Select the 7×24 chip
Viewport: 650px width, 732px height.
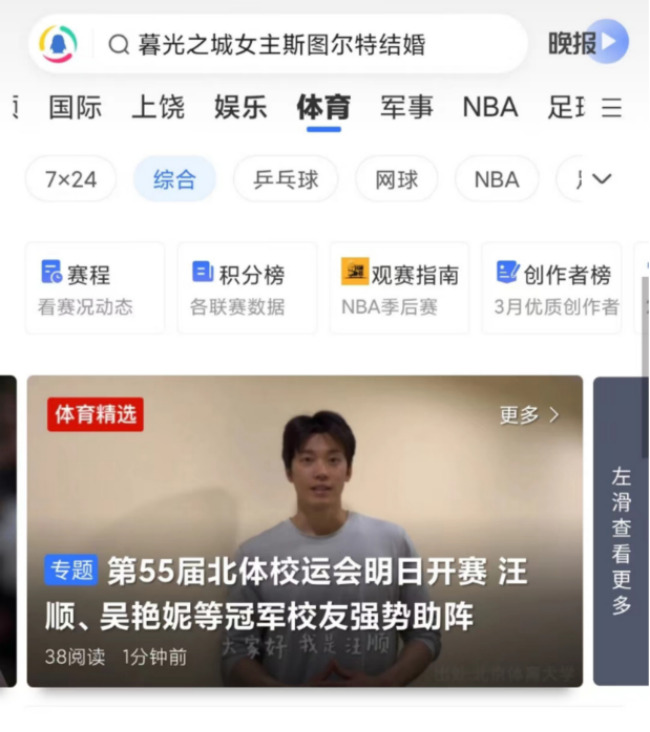tap(71, 179)
